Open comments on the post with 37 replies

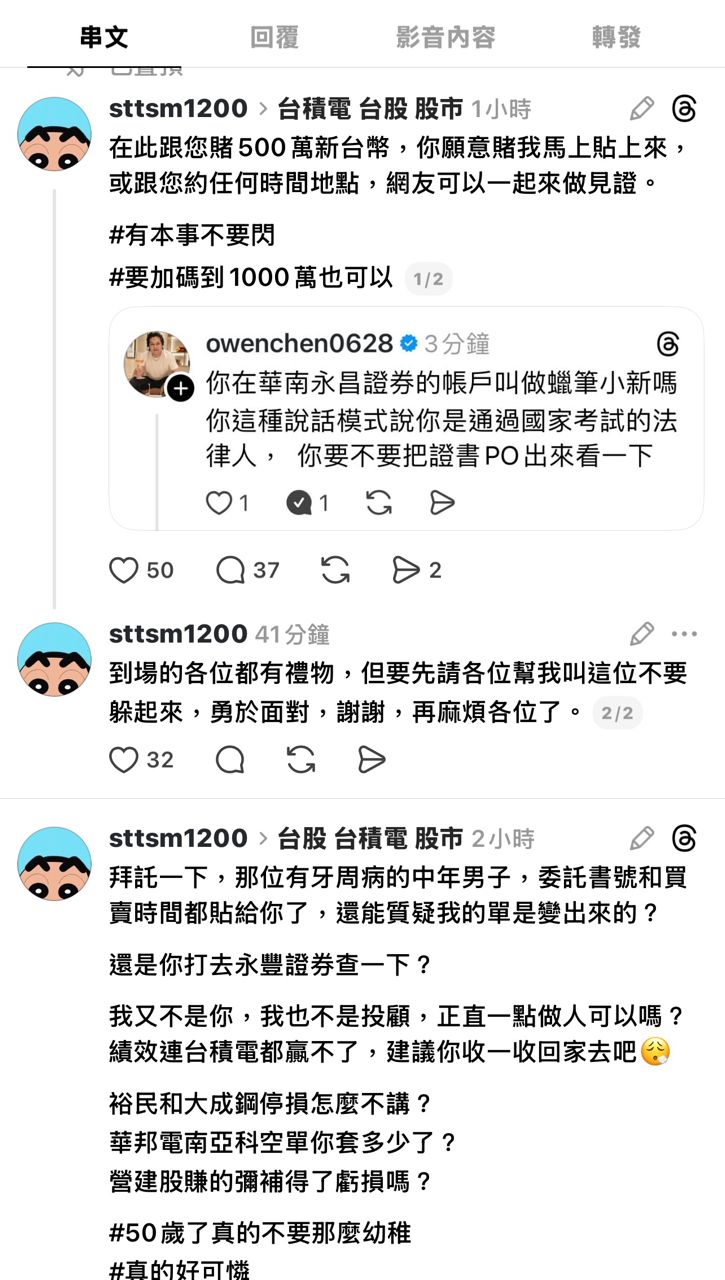231,570
